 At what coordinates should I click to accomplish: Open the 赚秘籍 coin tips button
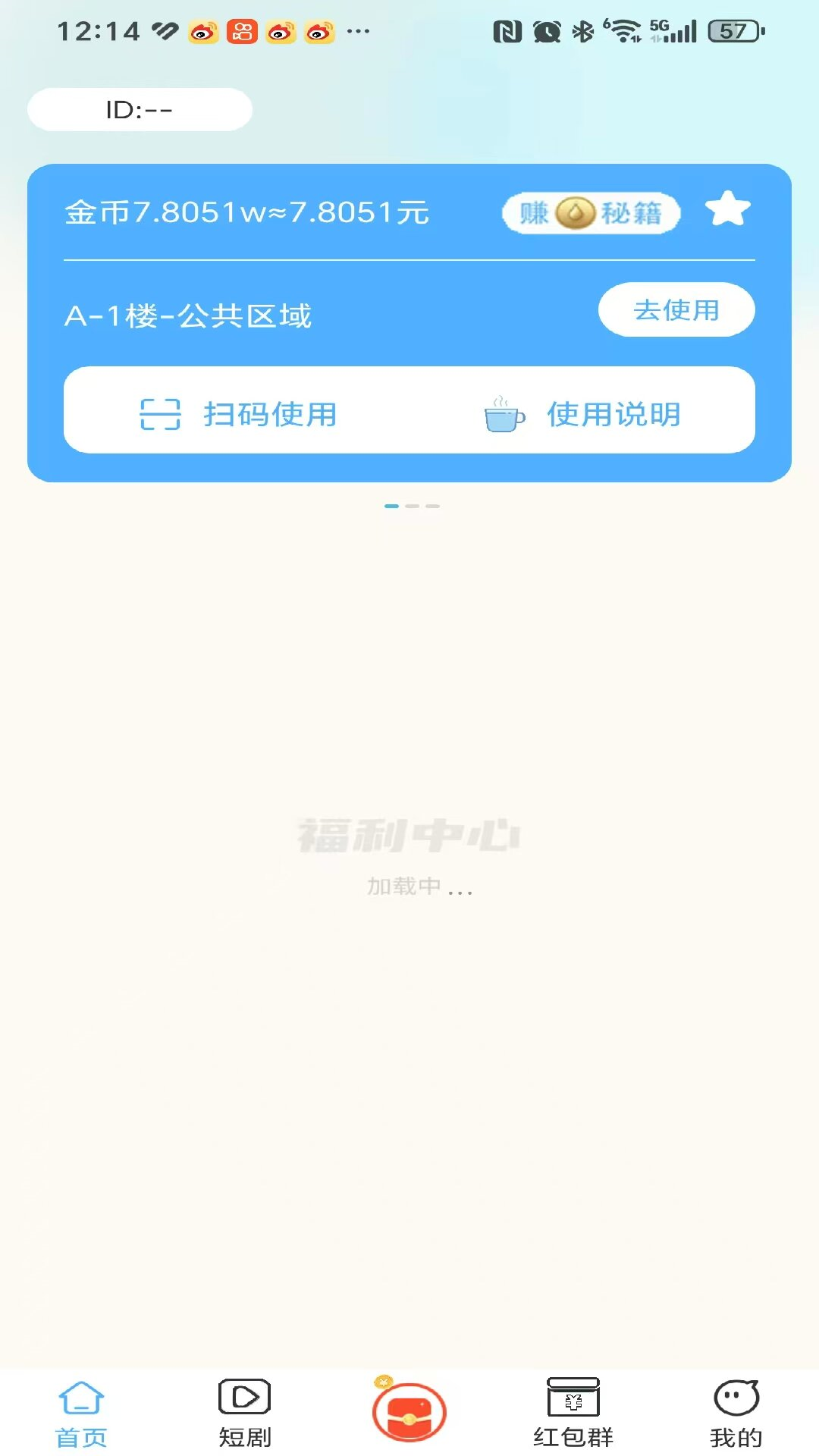(591, 213)
